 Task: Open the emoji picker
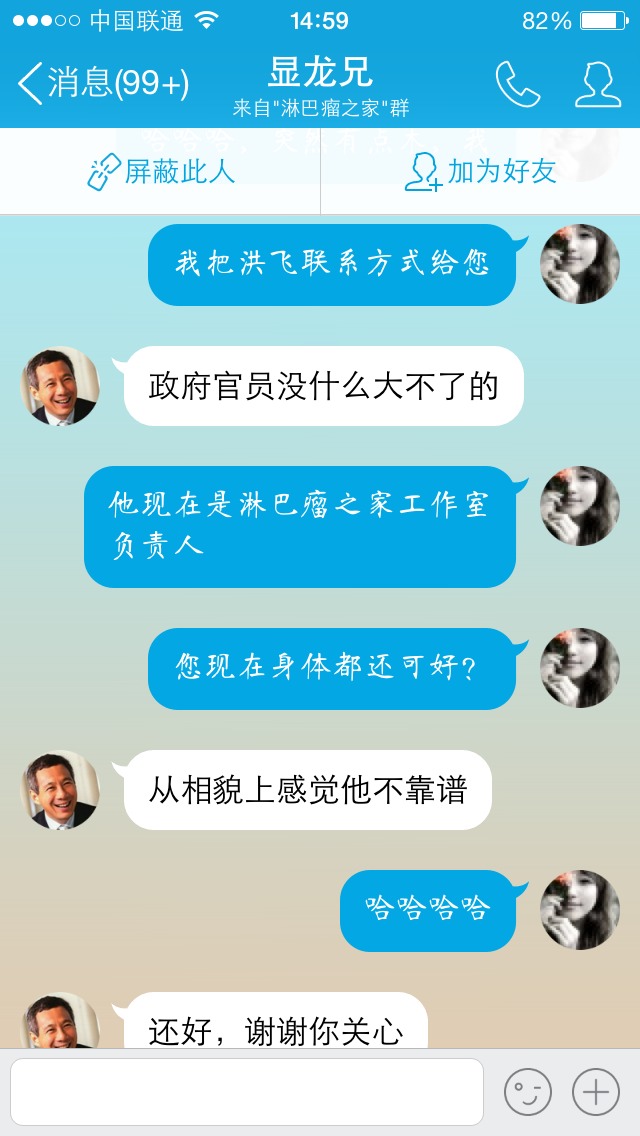point(527,1092)
